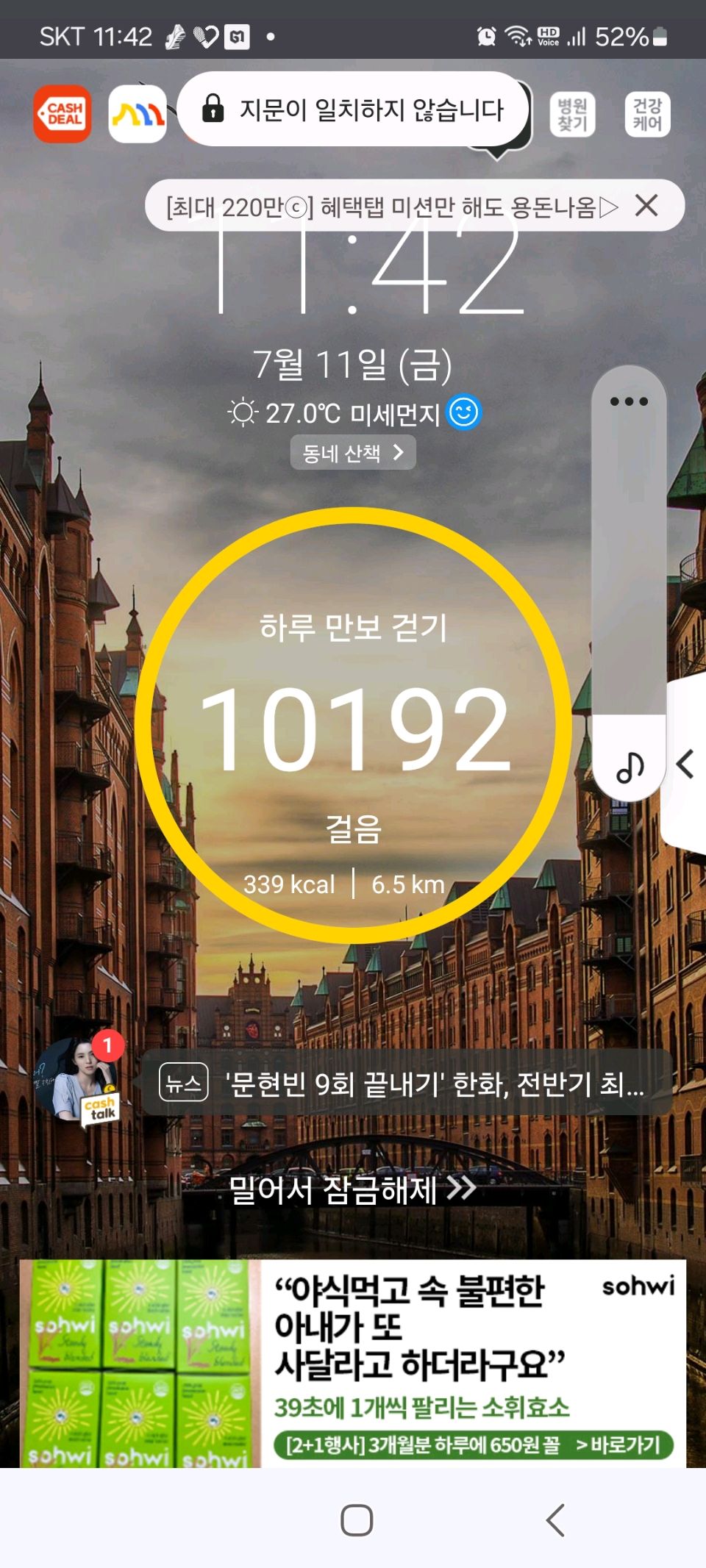Open cash talk profile with badge
This screenshot has height=1568, width=706.
(x=78, y=1078)
